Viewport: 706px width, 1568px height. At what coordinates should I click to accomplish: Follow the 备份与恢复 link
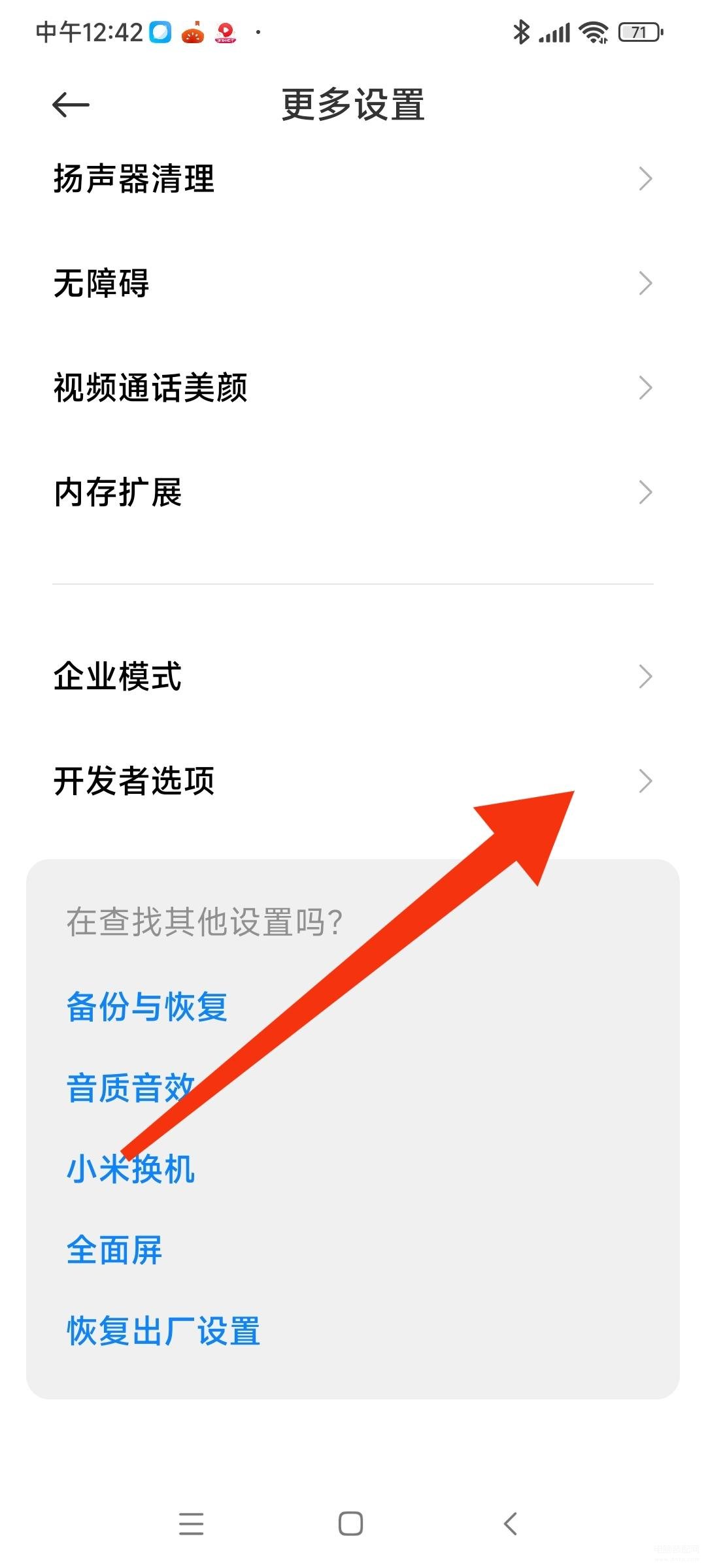(x=146, y=1006)
